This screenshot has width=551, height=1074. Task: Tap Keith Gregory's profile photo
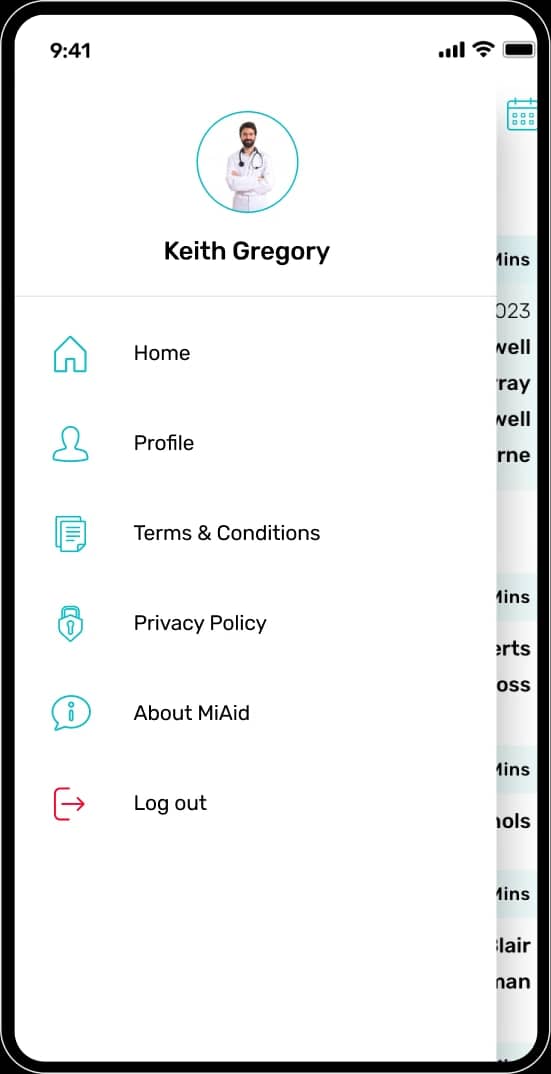[x=247, y=162]
